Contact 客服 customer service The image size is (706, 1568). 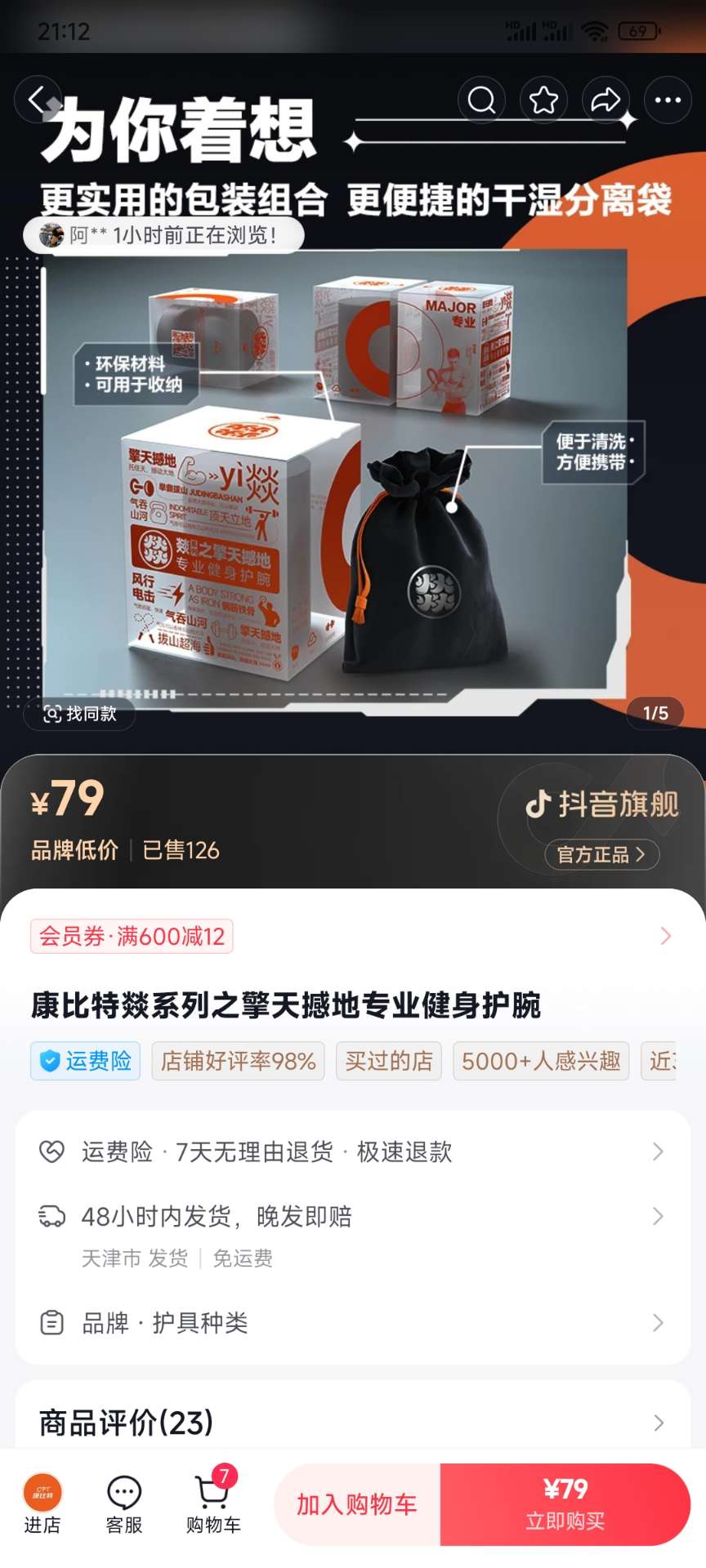tap(124, 1503)
